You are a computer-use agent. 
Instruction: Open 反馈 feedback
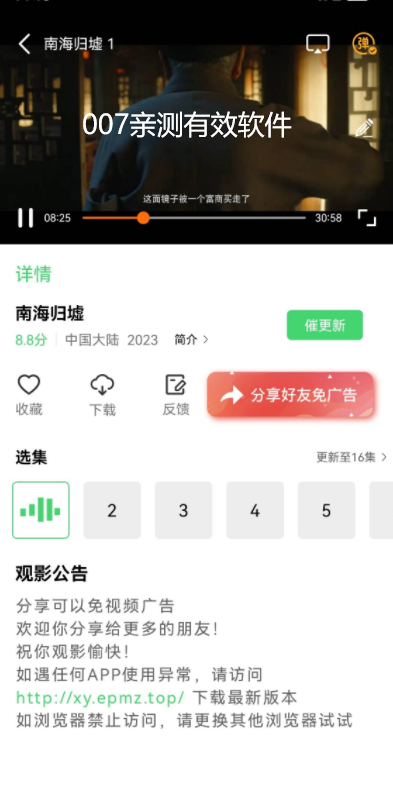click(x=176, y=395)
